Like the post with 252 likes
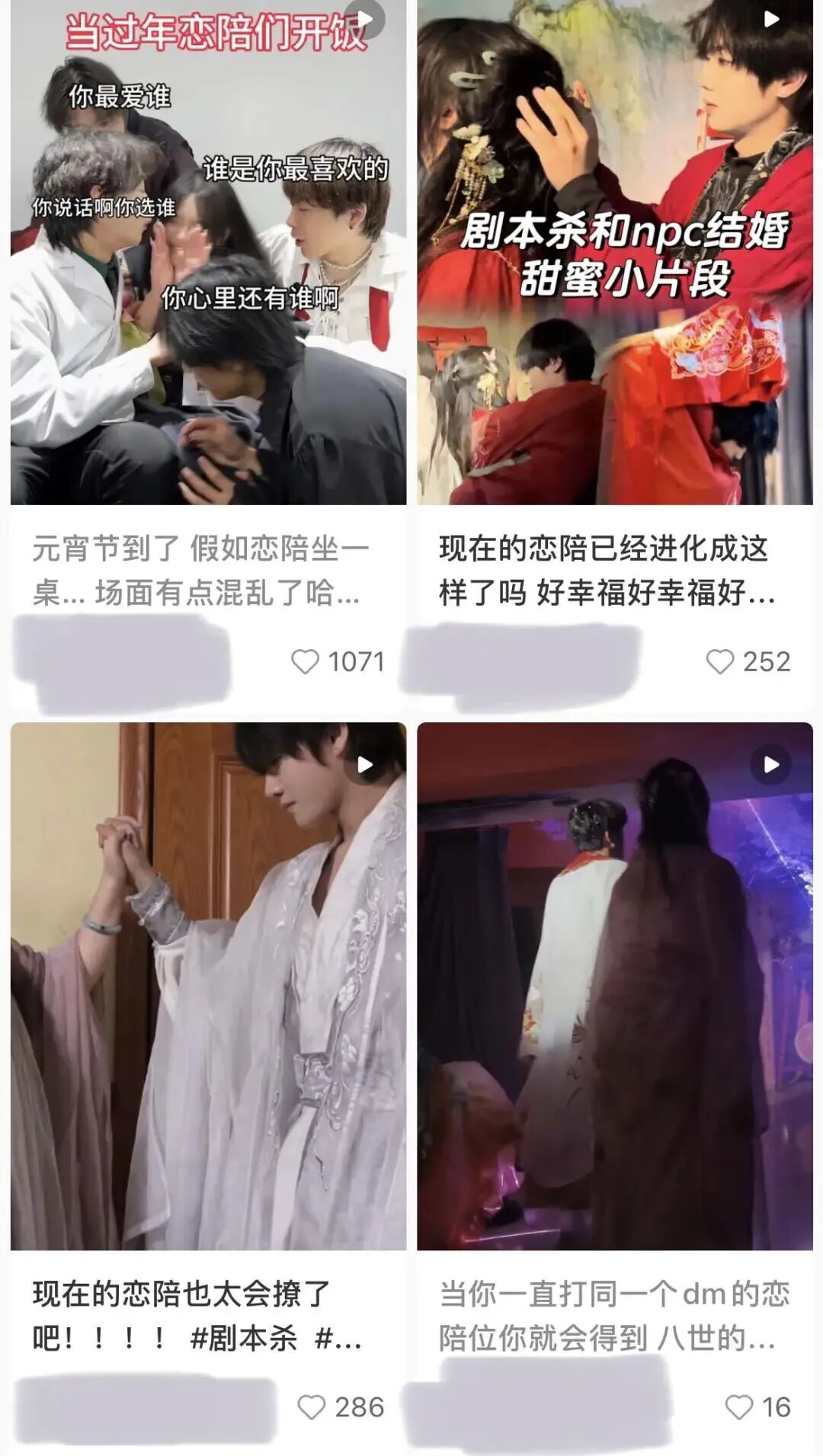The width and height of the screenshot is (823, 1456). click(x=720, y=661)
